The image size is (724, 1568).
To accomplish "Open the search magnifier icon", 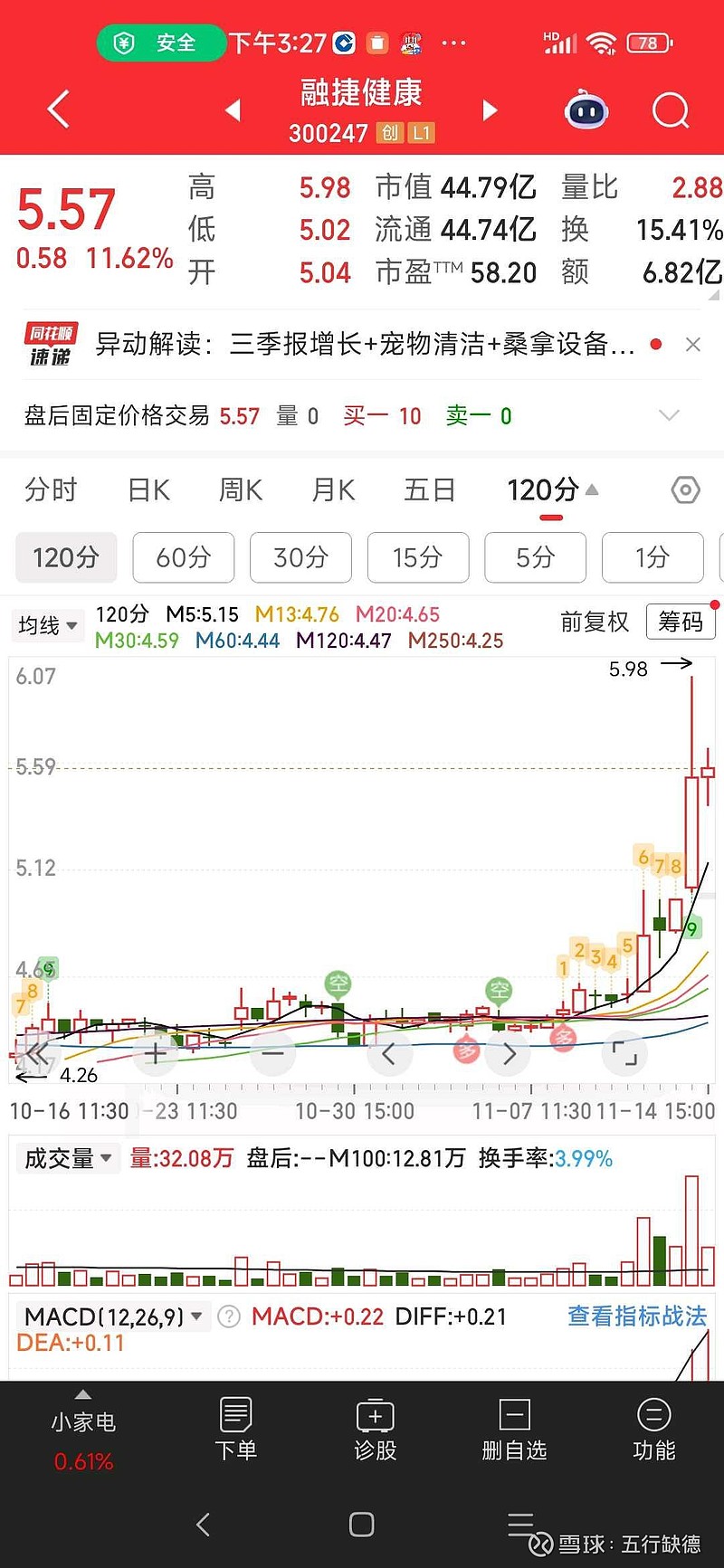I will click(670, 109).
